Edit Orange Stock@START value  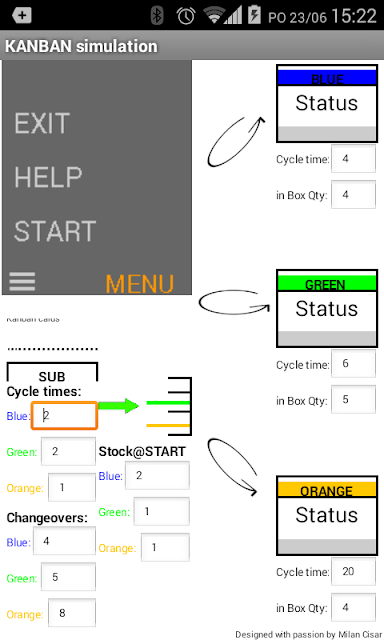coord(165,547)
